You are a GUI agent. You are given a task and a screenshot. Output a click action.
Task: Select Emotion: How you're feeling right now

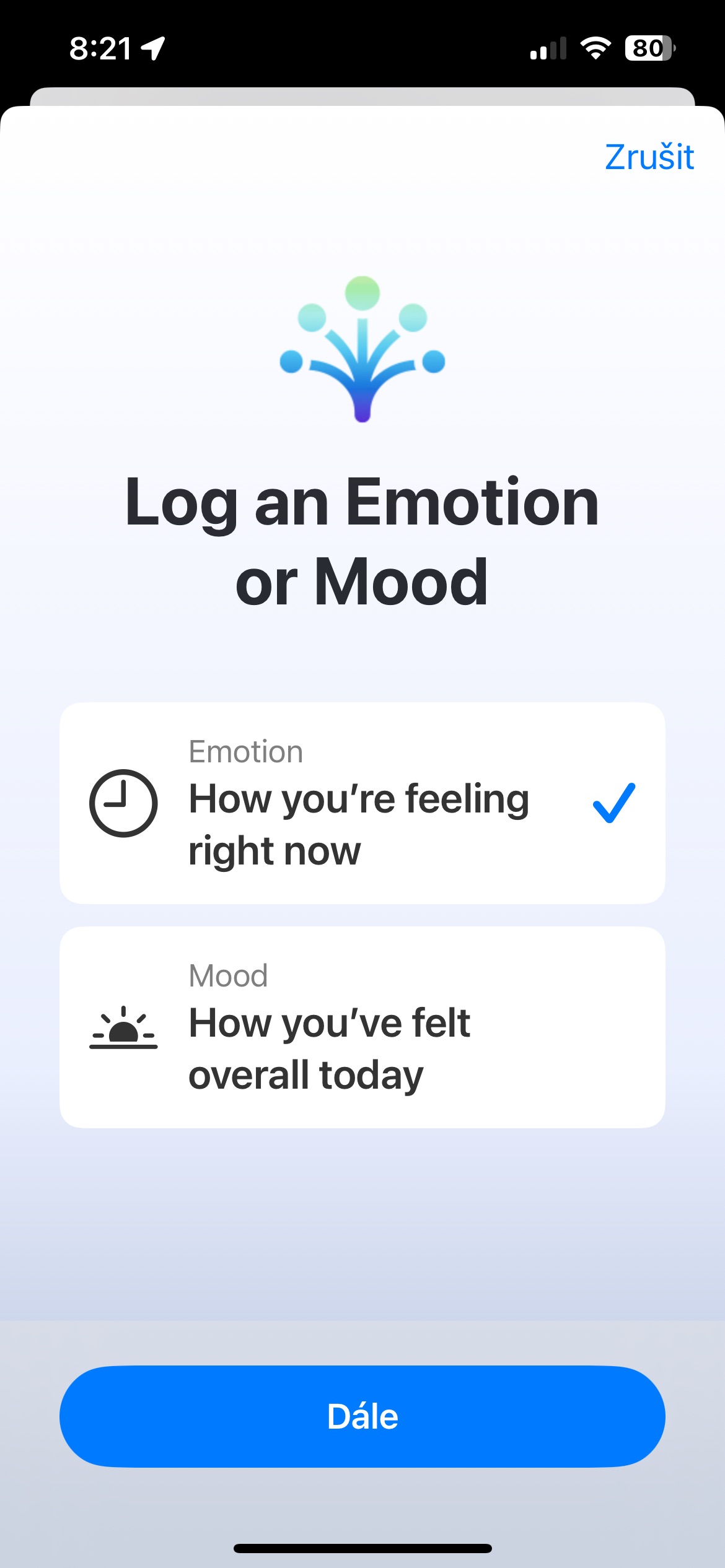pos(362,803)
